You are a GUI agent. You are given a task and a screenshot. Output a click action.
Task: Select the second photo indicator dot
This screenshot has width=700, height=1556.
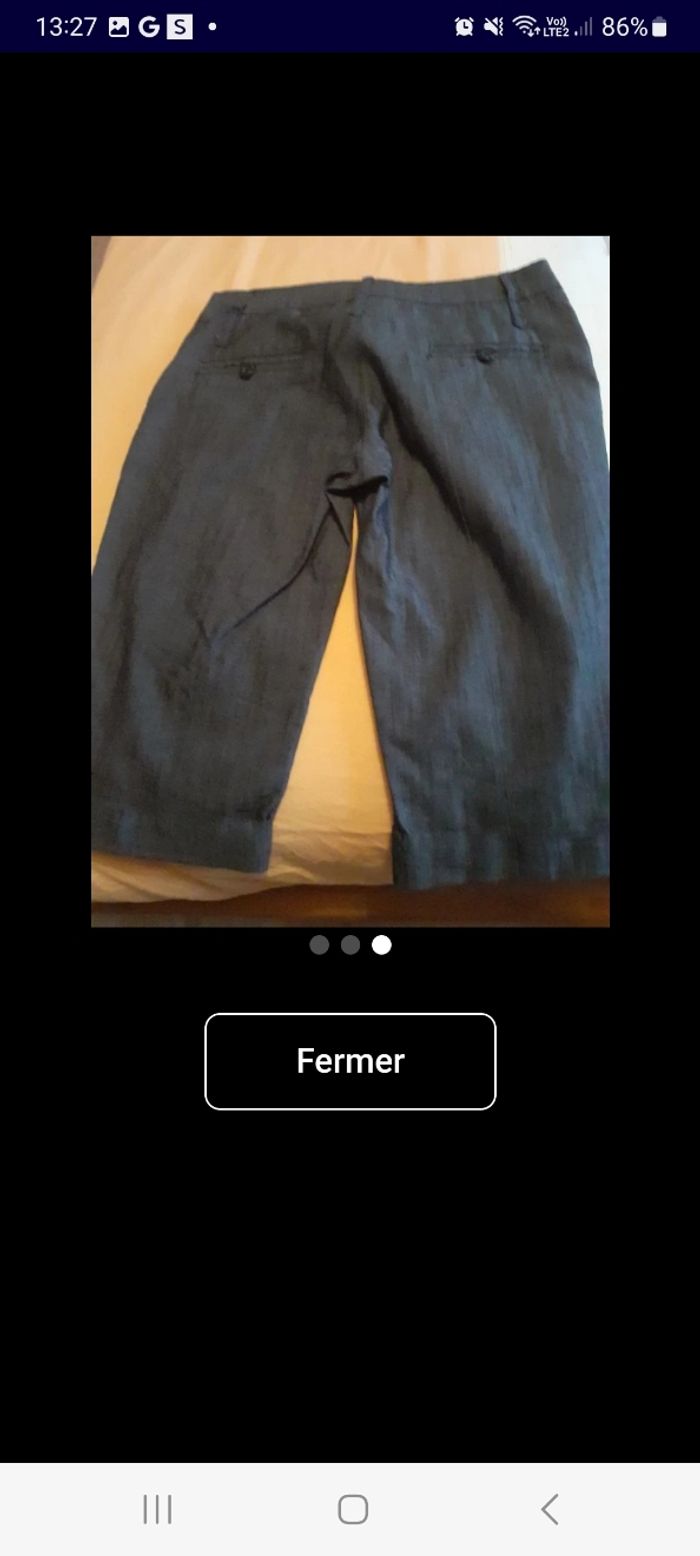point(350,945)
